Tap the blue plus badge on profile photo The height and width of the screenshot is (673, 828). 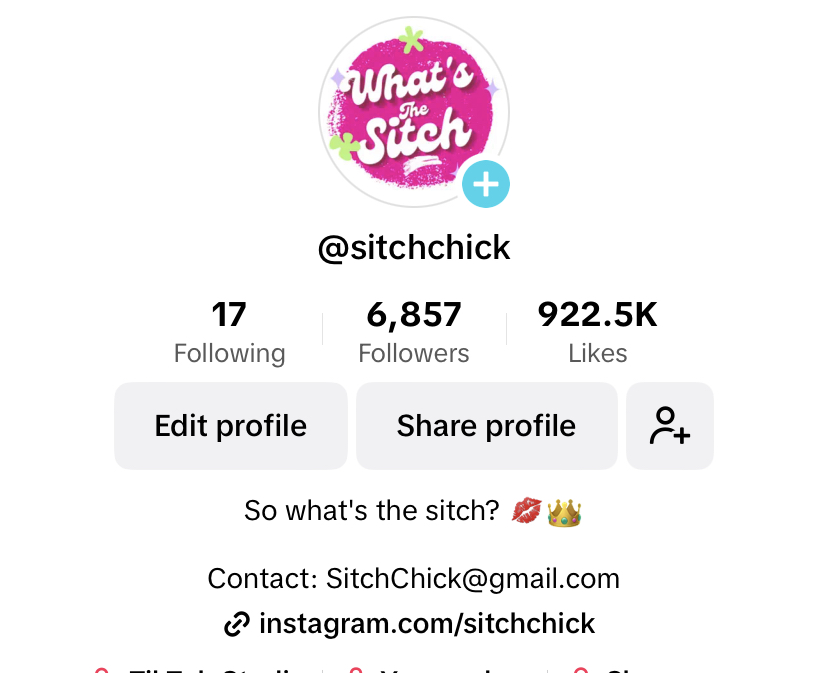[x=486, y=184]
